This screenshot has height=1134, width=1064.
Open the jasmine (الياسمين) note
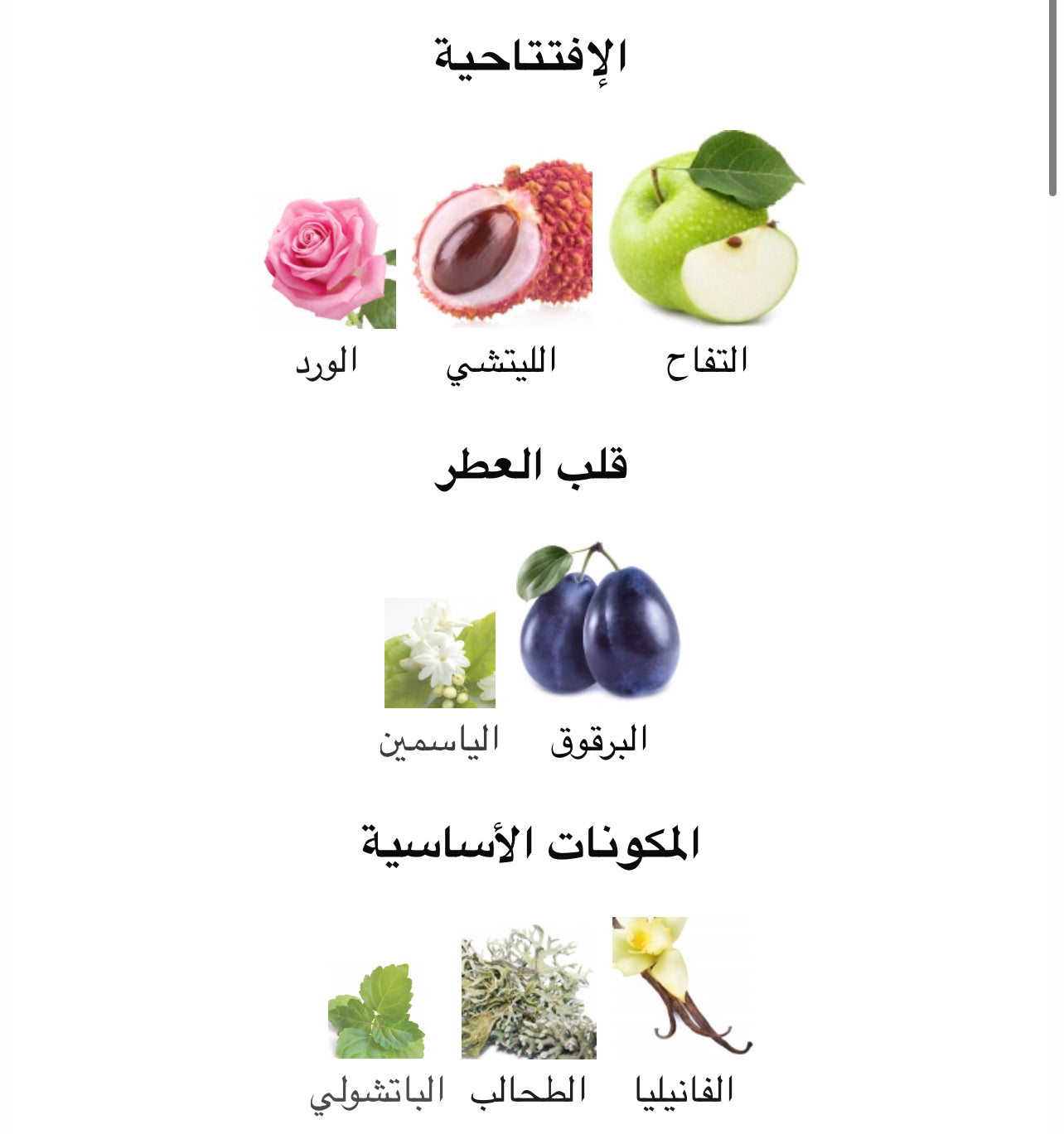(440, 654)
